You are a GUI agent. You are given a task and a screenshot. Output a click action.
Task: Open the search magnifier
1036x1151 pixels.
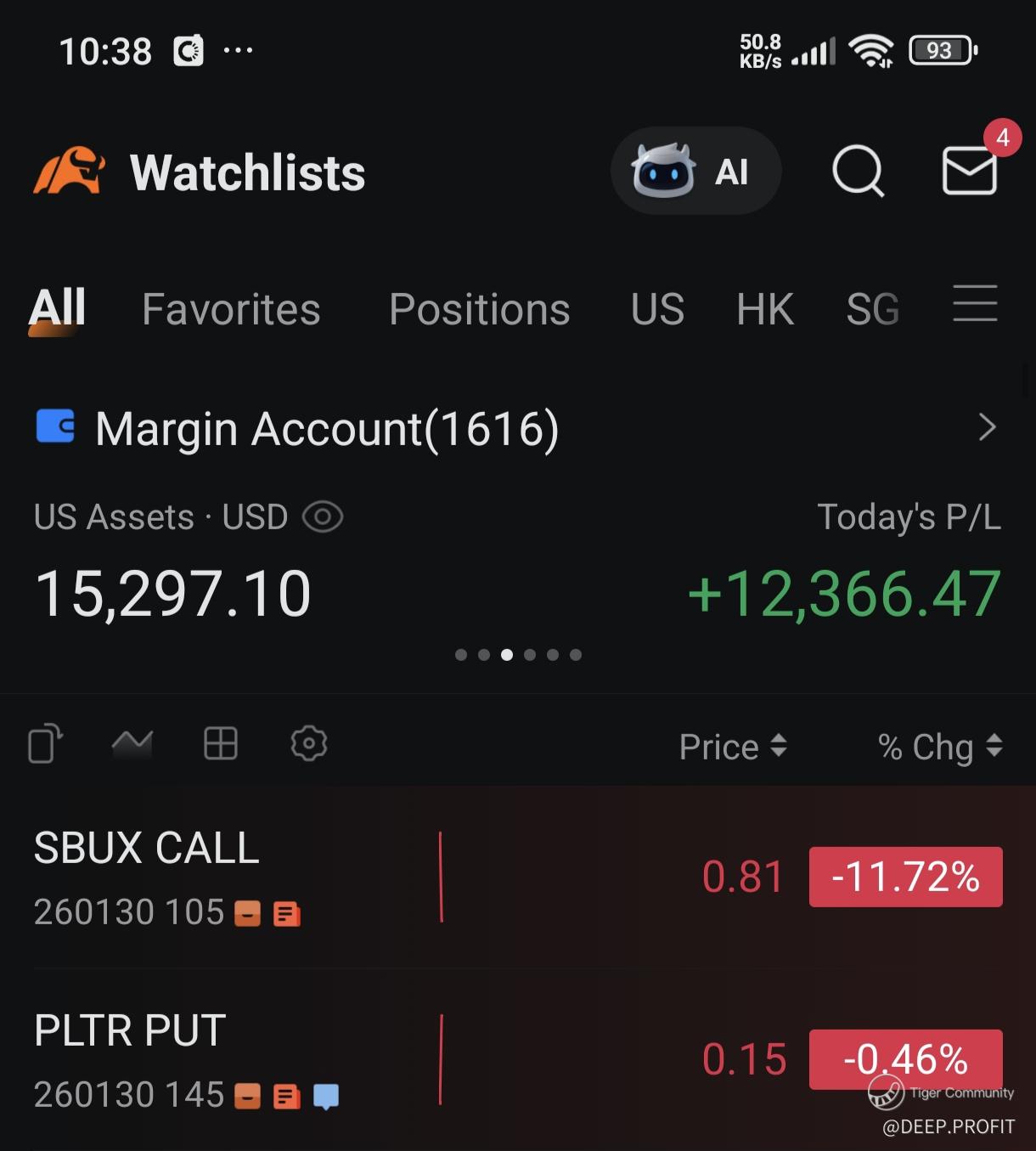(858, 172)
